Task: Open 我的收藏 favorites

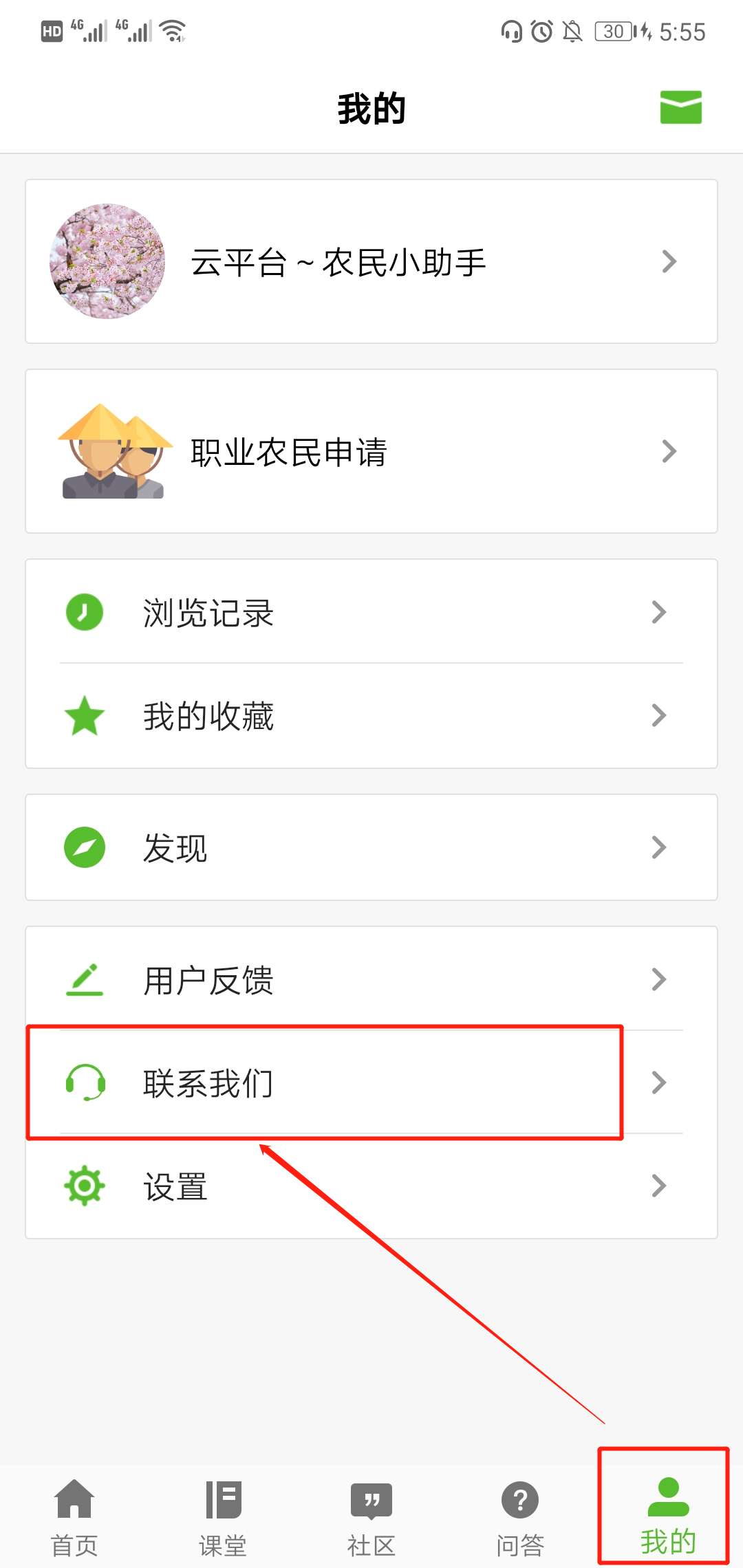Action: click(371, 716)
